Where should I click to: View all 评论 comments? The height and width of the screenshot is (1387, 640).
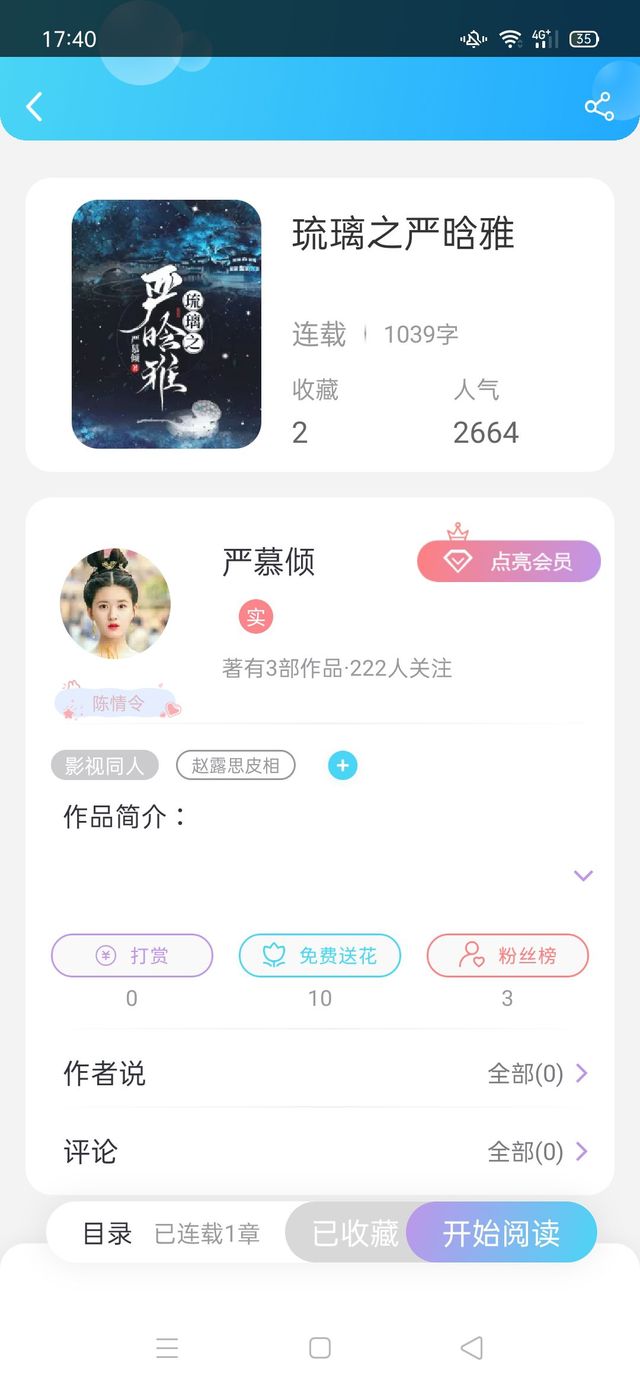538,1152
